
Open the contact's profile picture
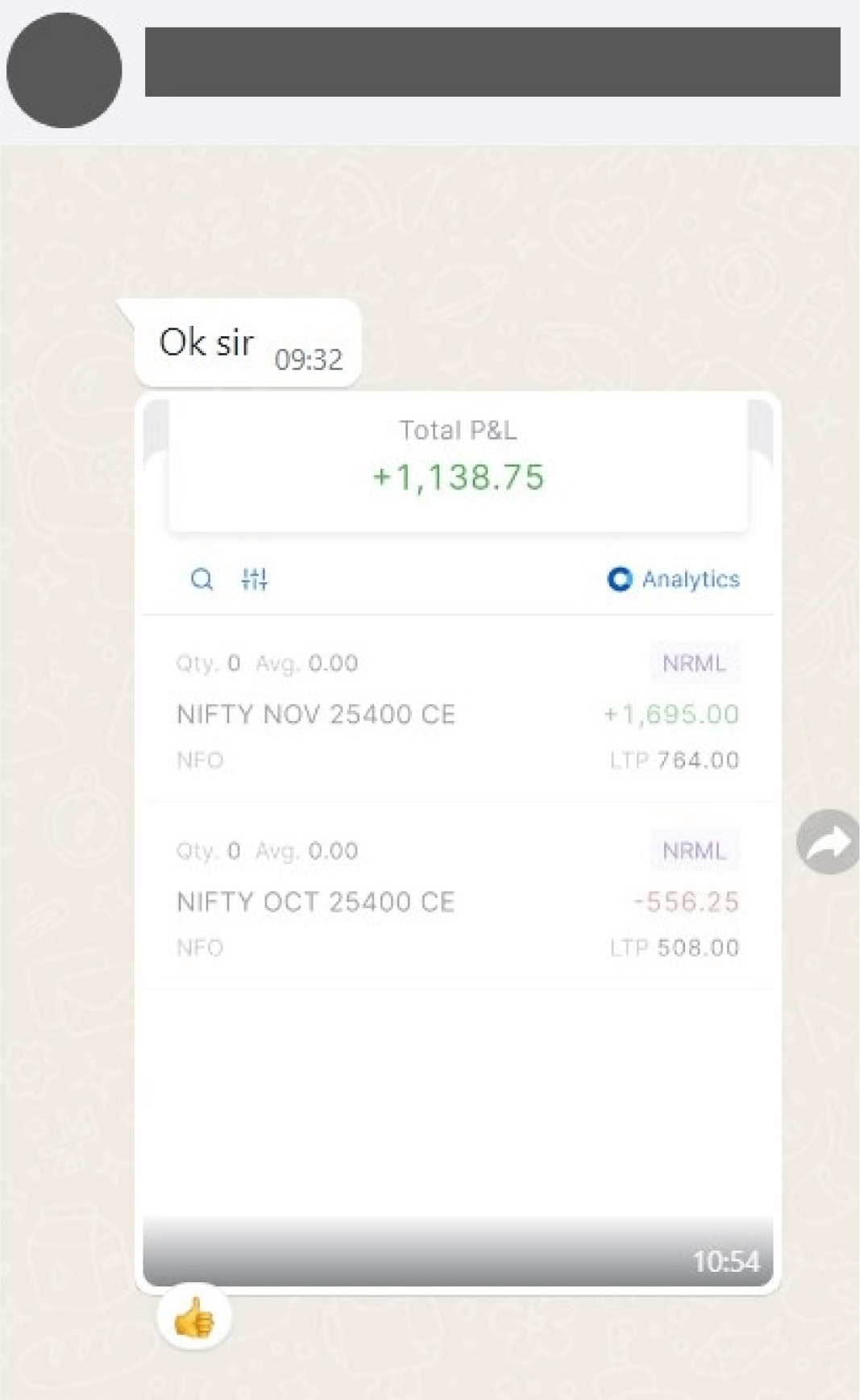coord(64,71)
